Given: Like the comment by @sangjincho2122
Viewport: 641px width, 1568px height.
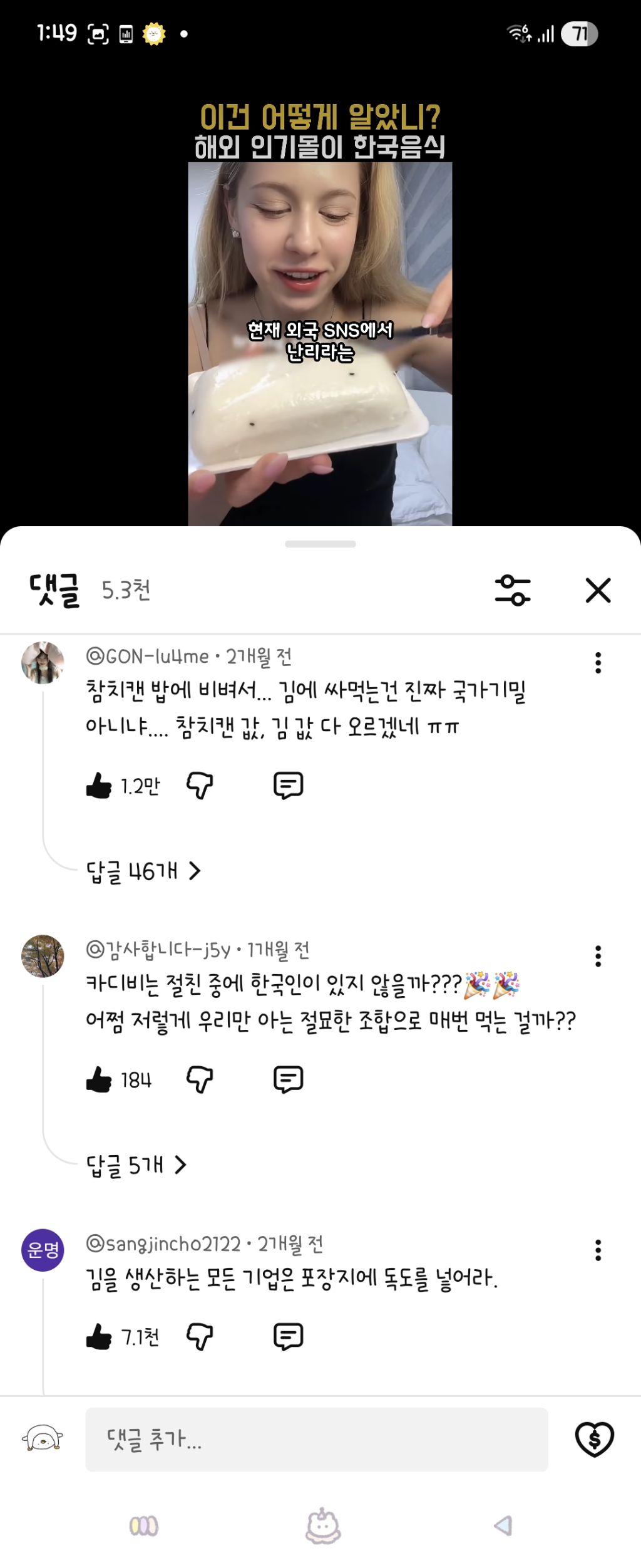Looking at the screenshot, I should pyautogui.click(x=99, y=1337).
